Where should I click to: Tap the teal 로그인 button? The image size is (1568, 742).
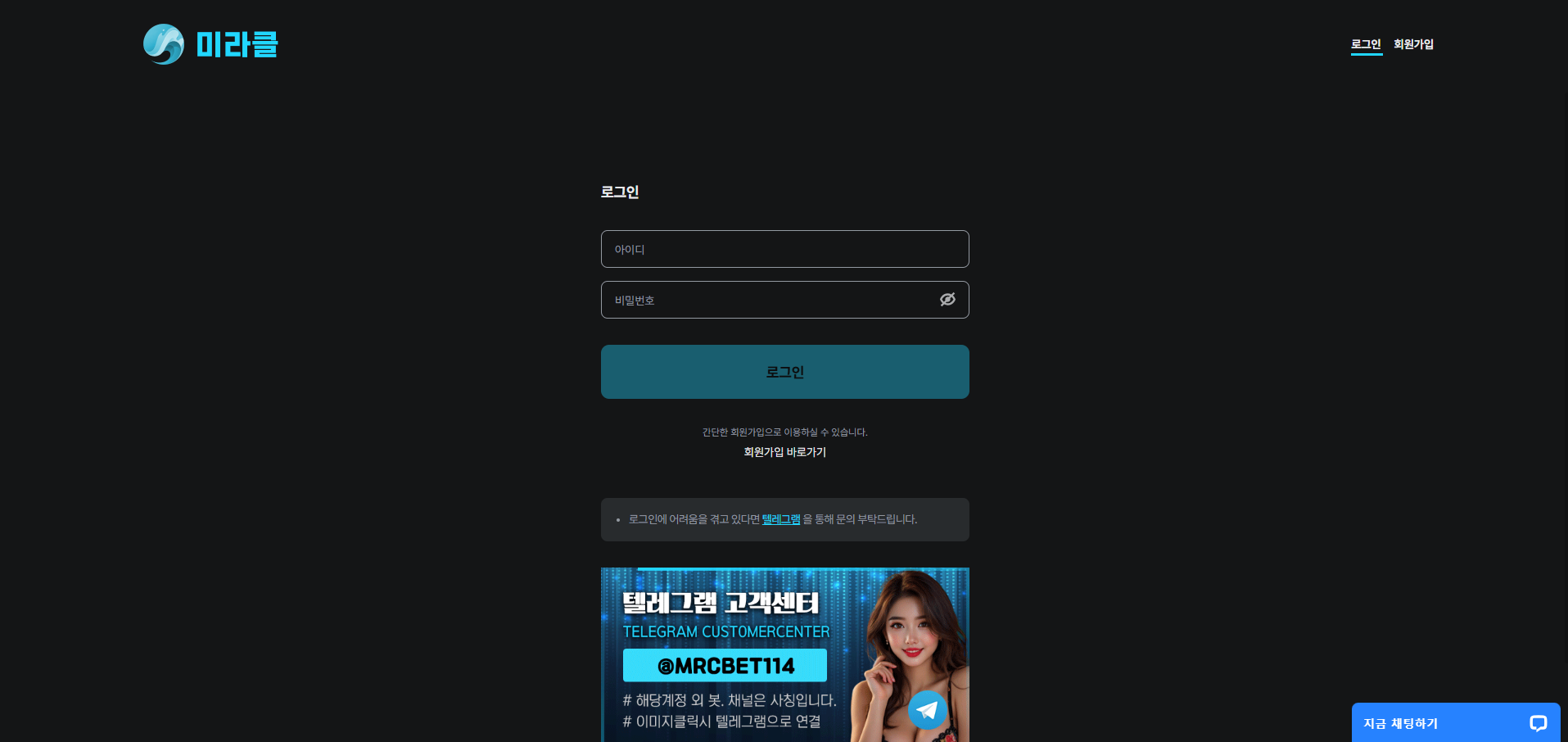(784, 372)
